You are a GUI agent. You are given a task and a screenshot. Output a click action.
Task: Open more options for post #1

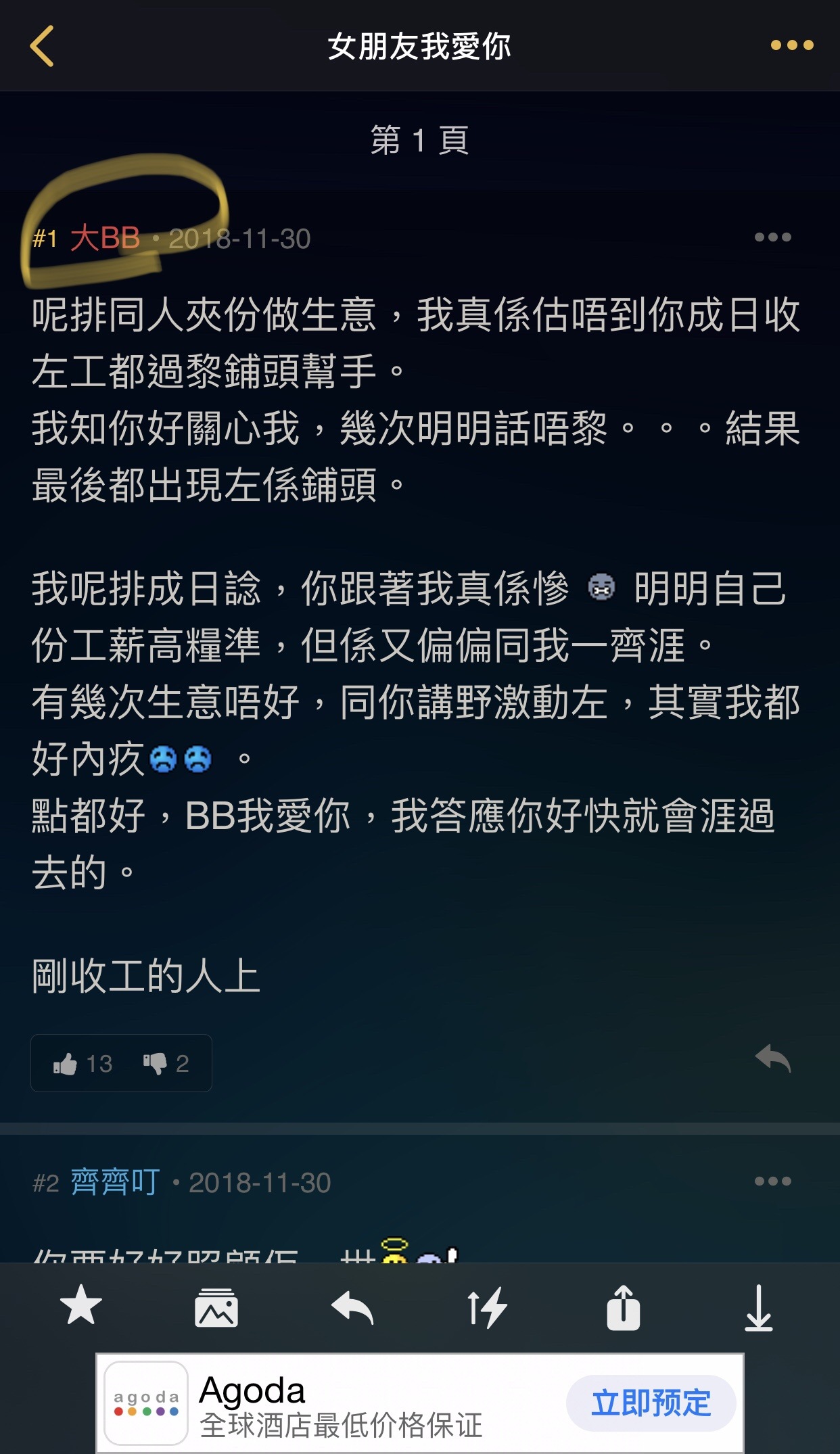point(772,237)
